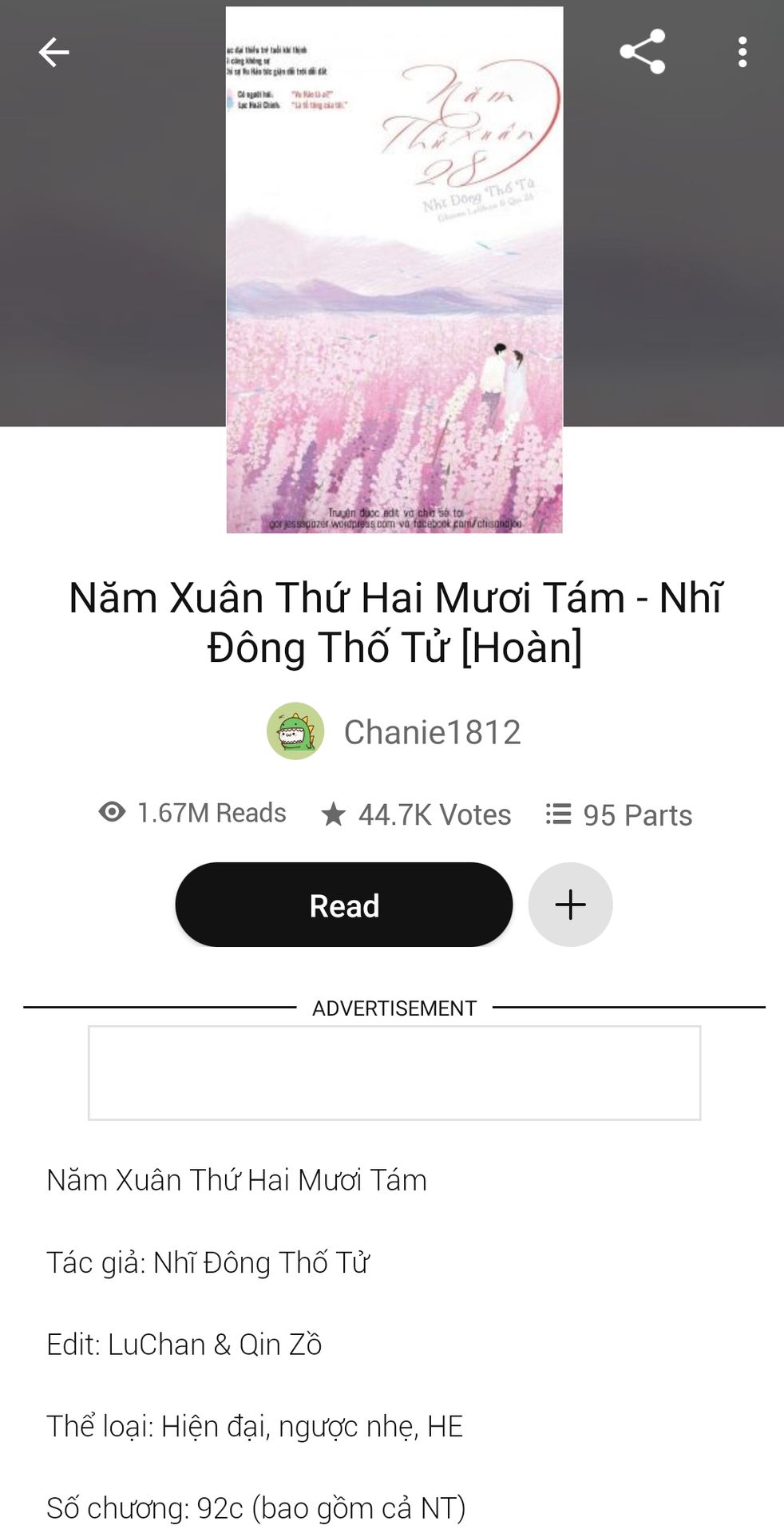Screen dimensions: 784x1533
Task: Open the three-dot overflow menu
Action: (742, 53)
